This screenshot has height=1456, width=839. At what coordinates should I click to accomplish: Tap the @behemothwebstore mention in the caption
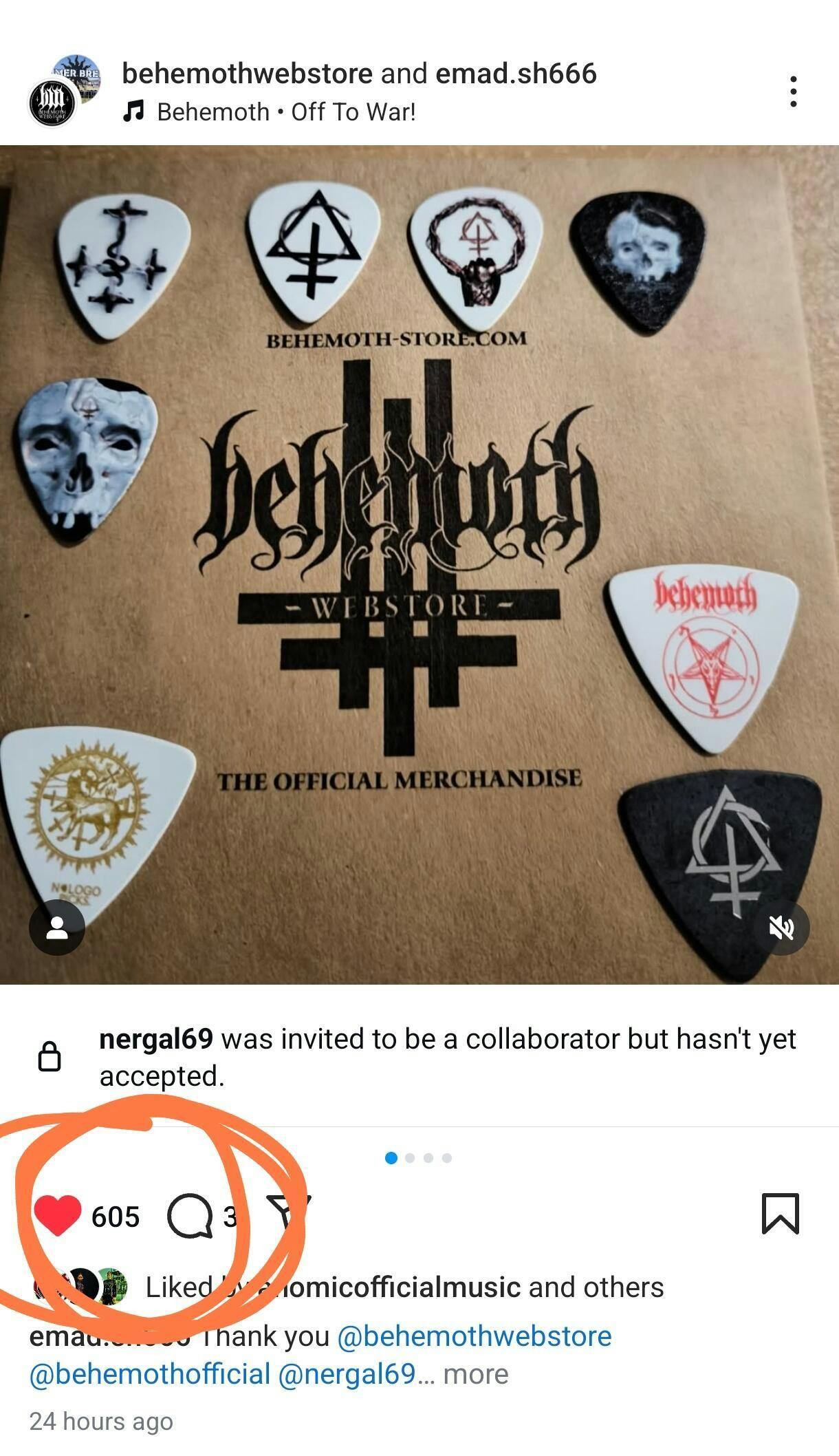point(474,1336)
